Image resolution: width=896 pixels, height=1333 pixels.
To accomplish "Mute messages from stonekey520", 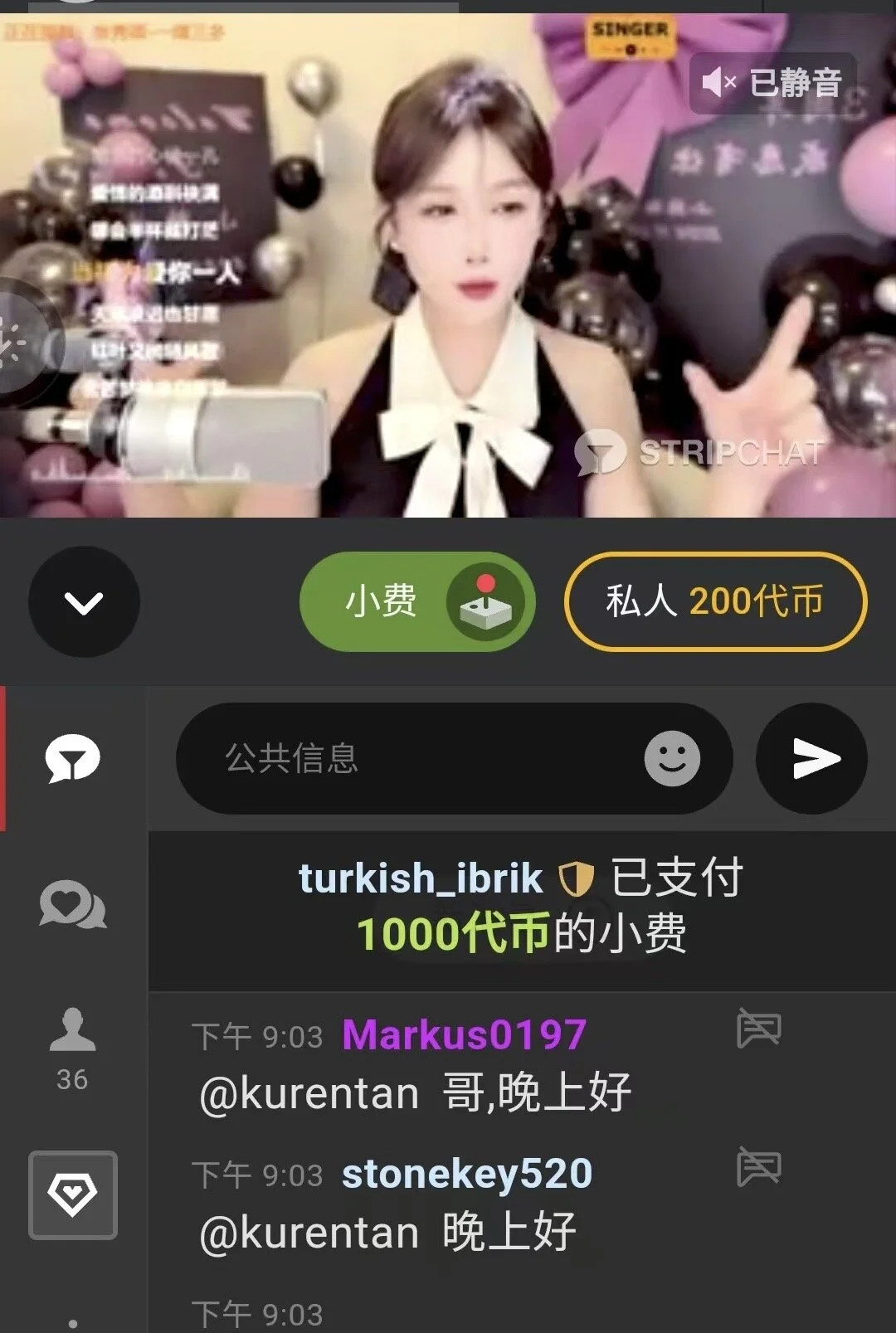I will 758,1168.
